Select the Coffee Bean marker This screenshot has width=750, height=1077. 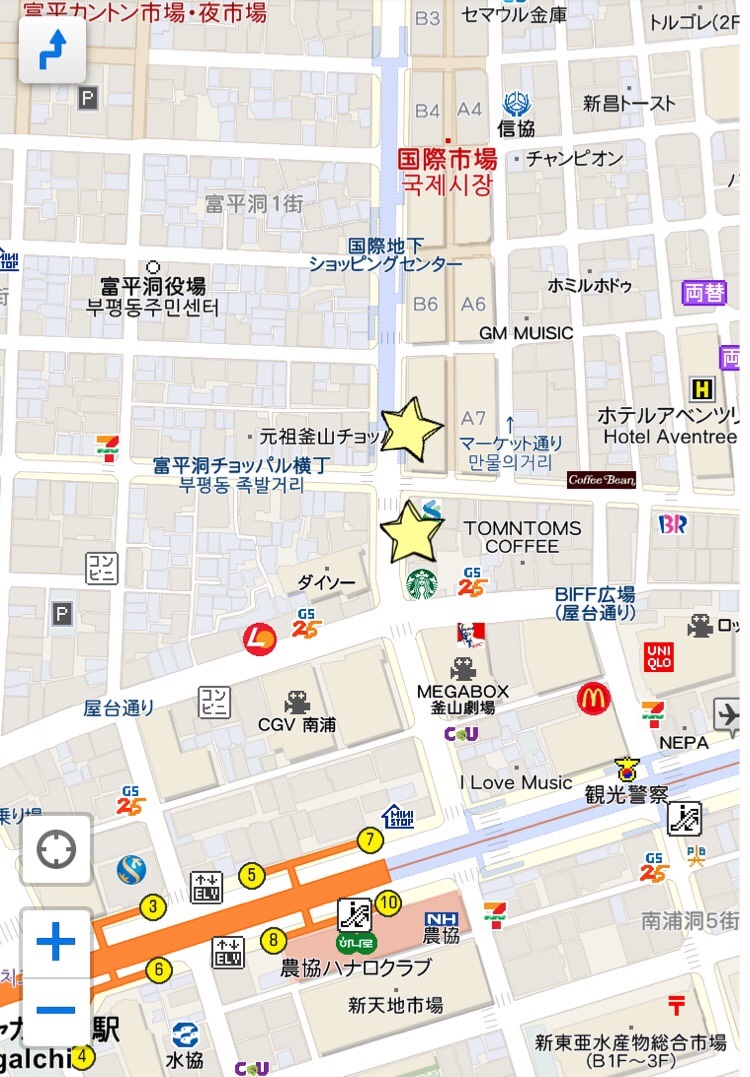pyautogui.click(x=601, y=480)
